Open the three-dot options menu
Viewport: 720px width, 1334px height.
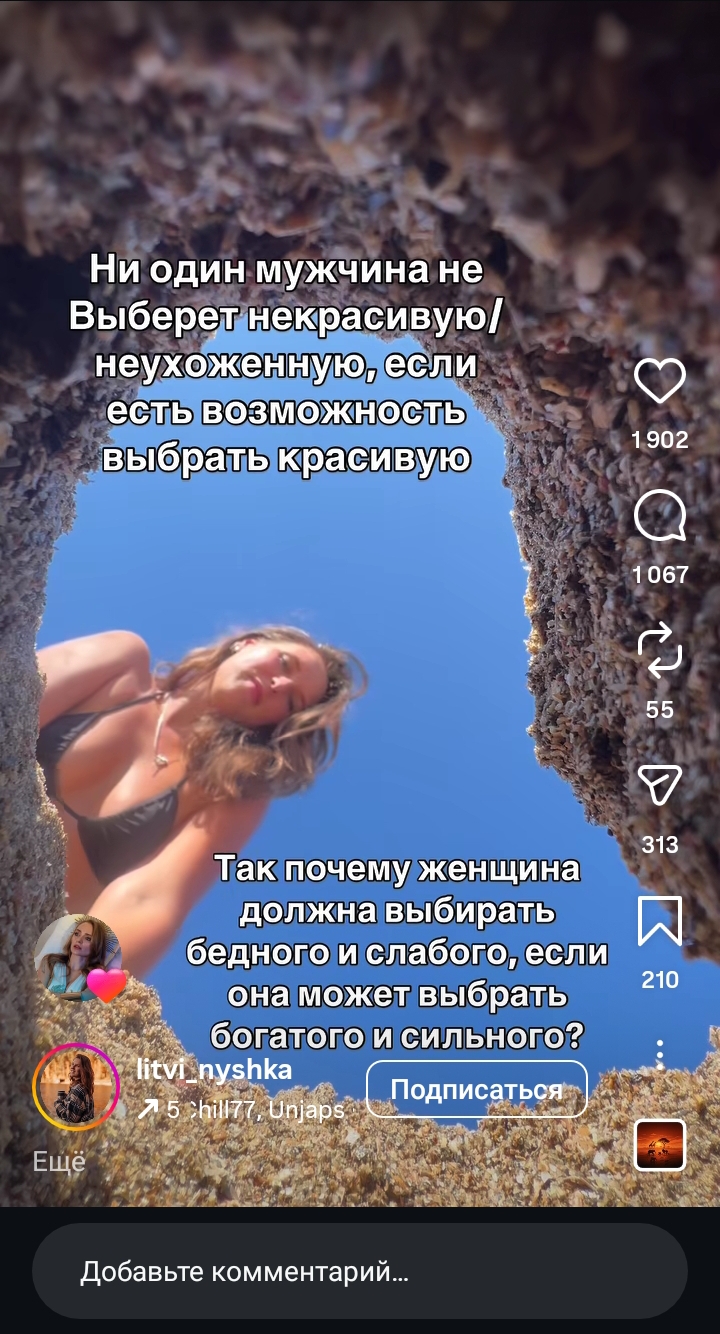point(660,1054)
